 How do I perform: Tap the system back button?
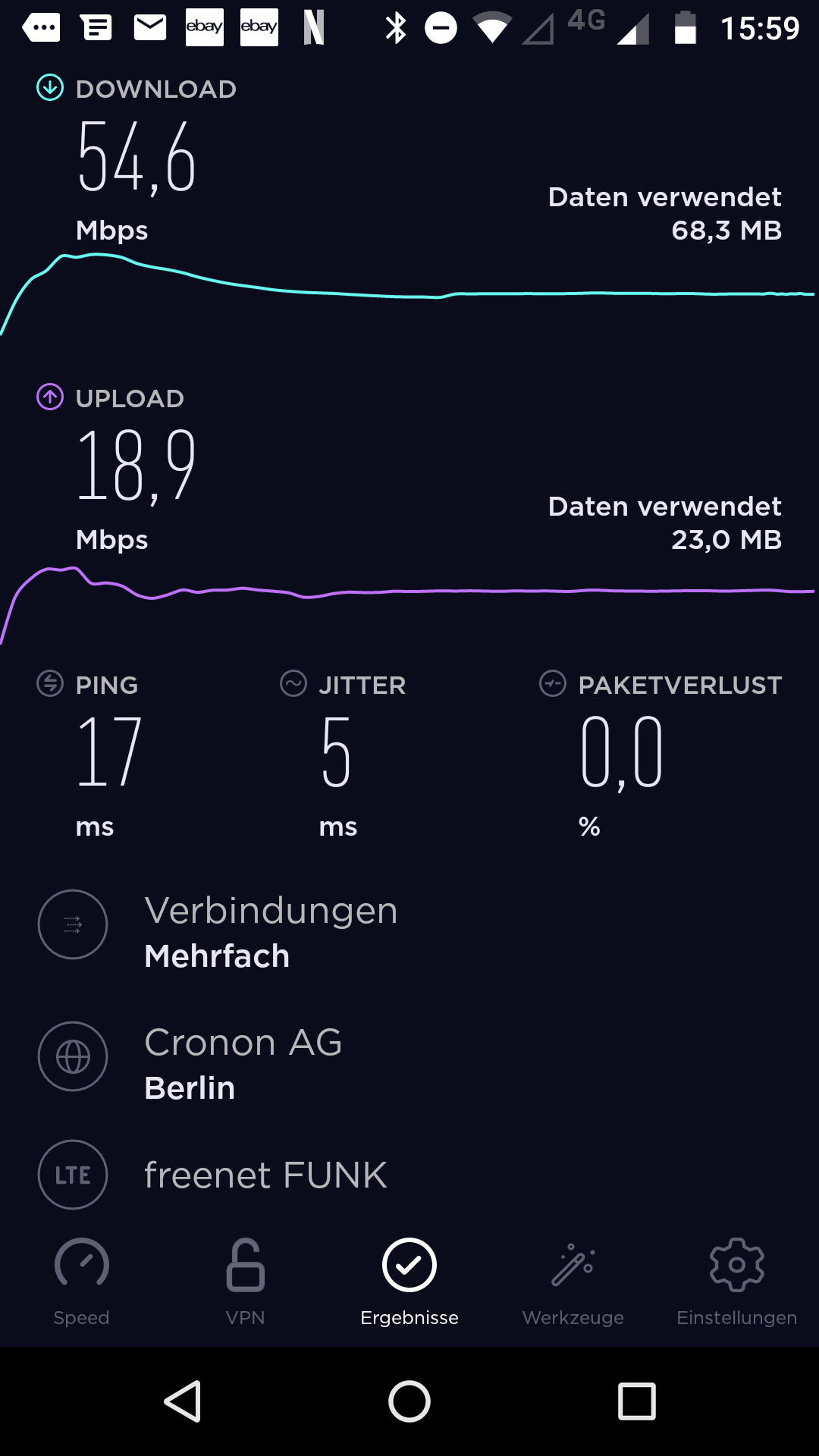pyautogui.click(x=183, y=1401)
